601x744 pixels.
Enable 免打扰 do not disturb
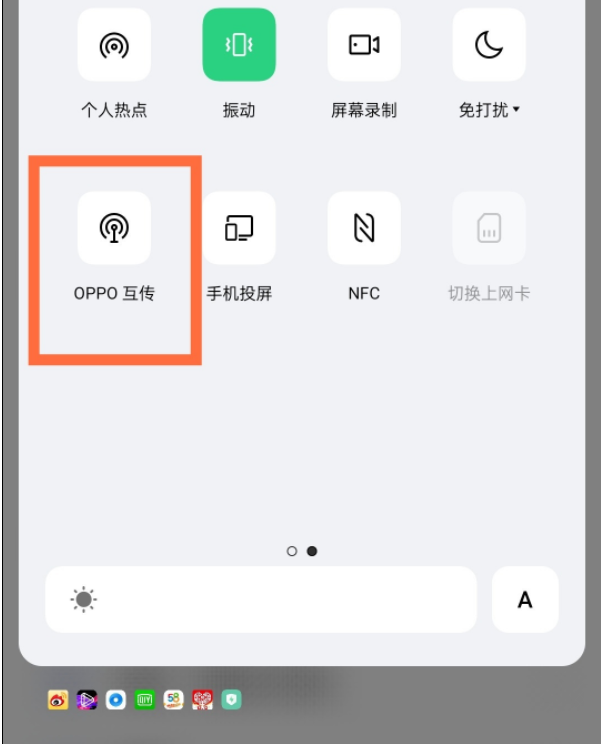tap(489, 45)
